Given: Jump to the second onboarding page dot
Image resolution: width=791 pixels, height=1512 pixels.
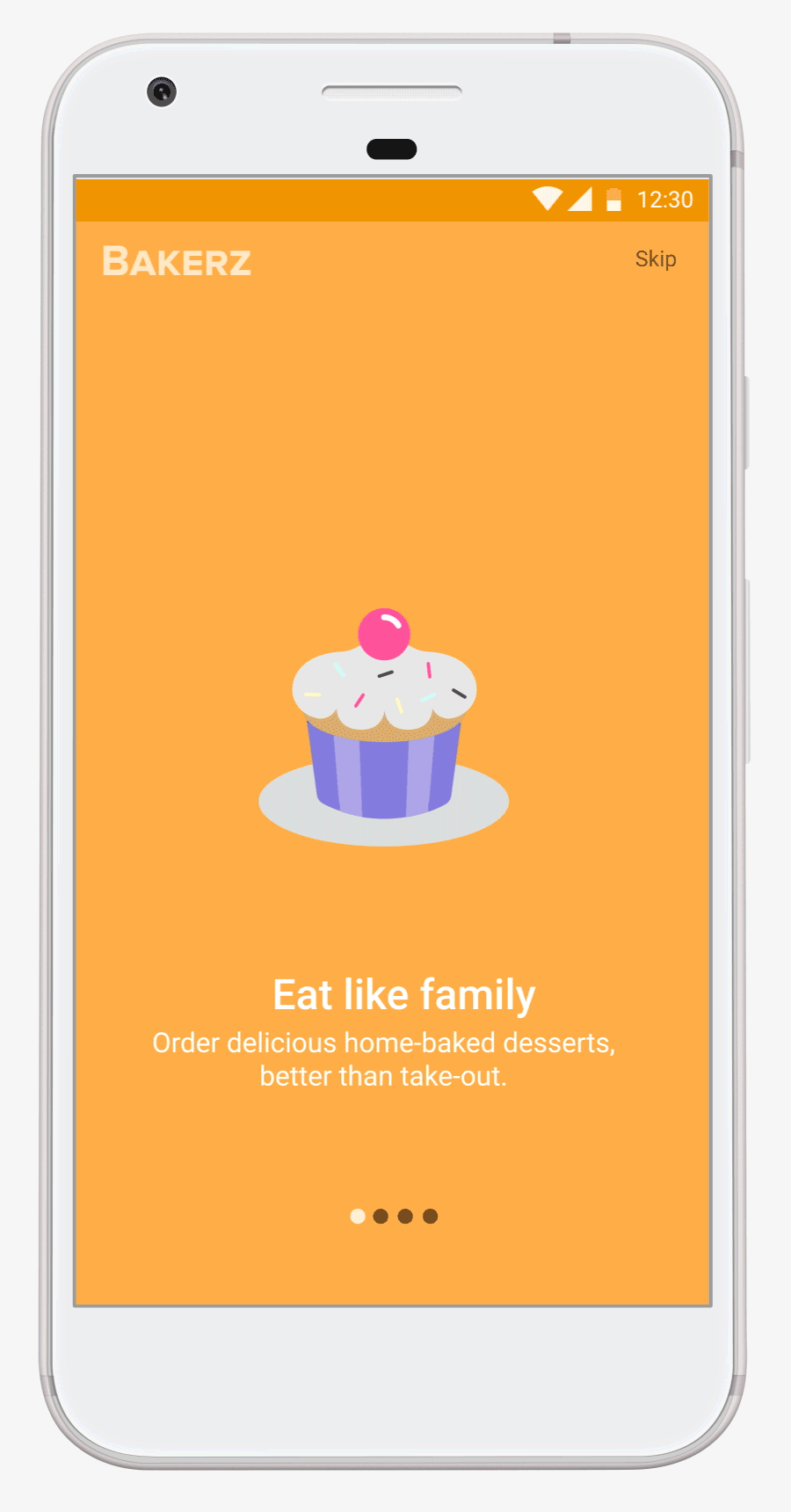Looking at the screenshot, I should pos(381,1216).
